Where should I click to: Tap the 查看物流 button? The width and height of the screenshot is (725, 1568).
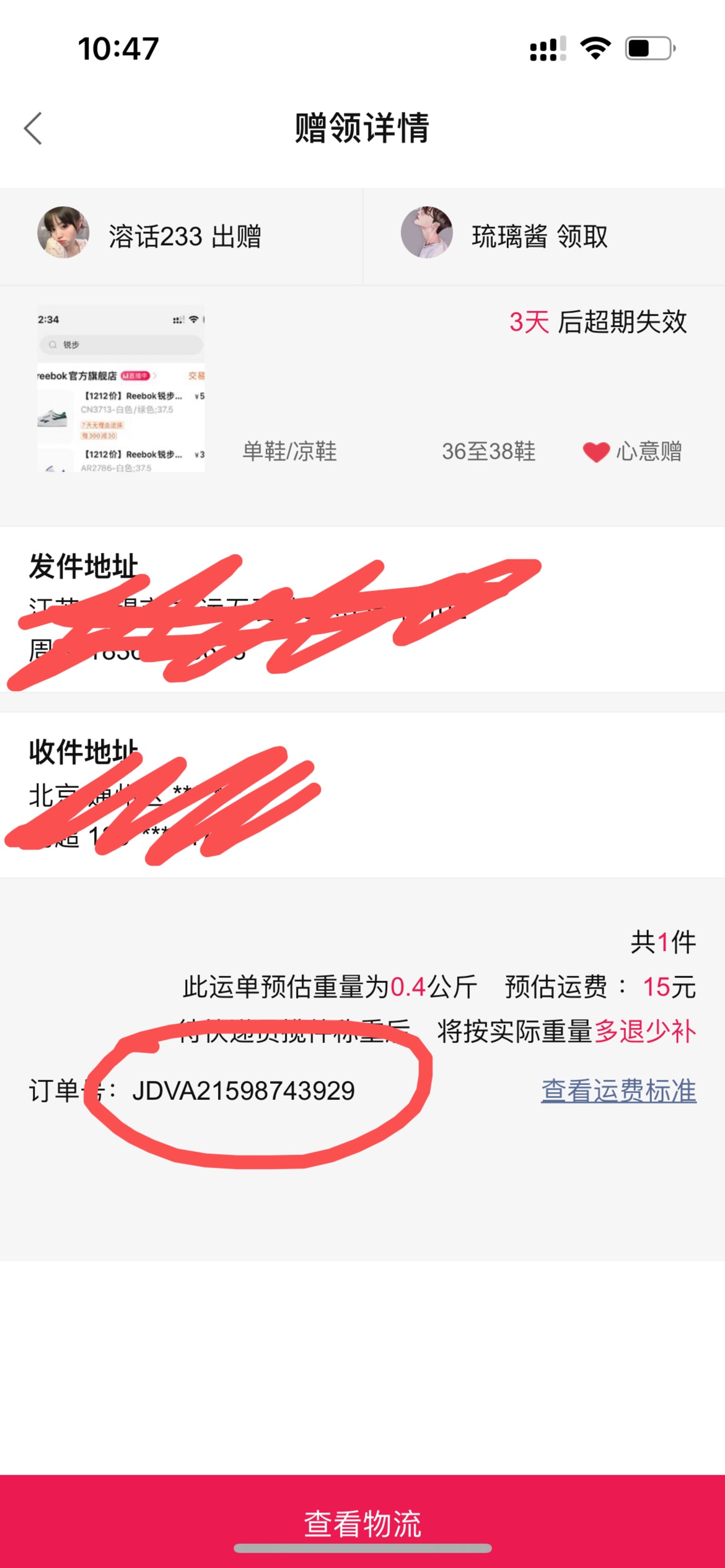pyautogui.click(x=362, y=1521)
